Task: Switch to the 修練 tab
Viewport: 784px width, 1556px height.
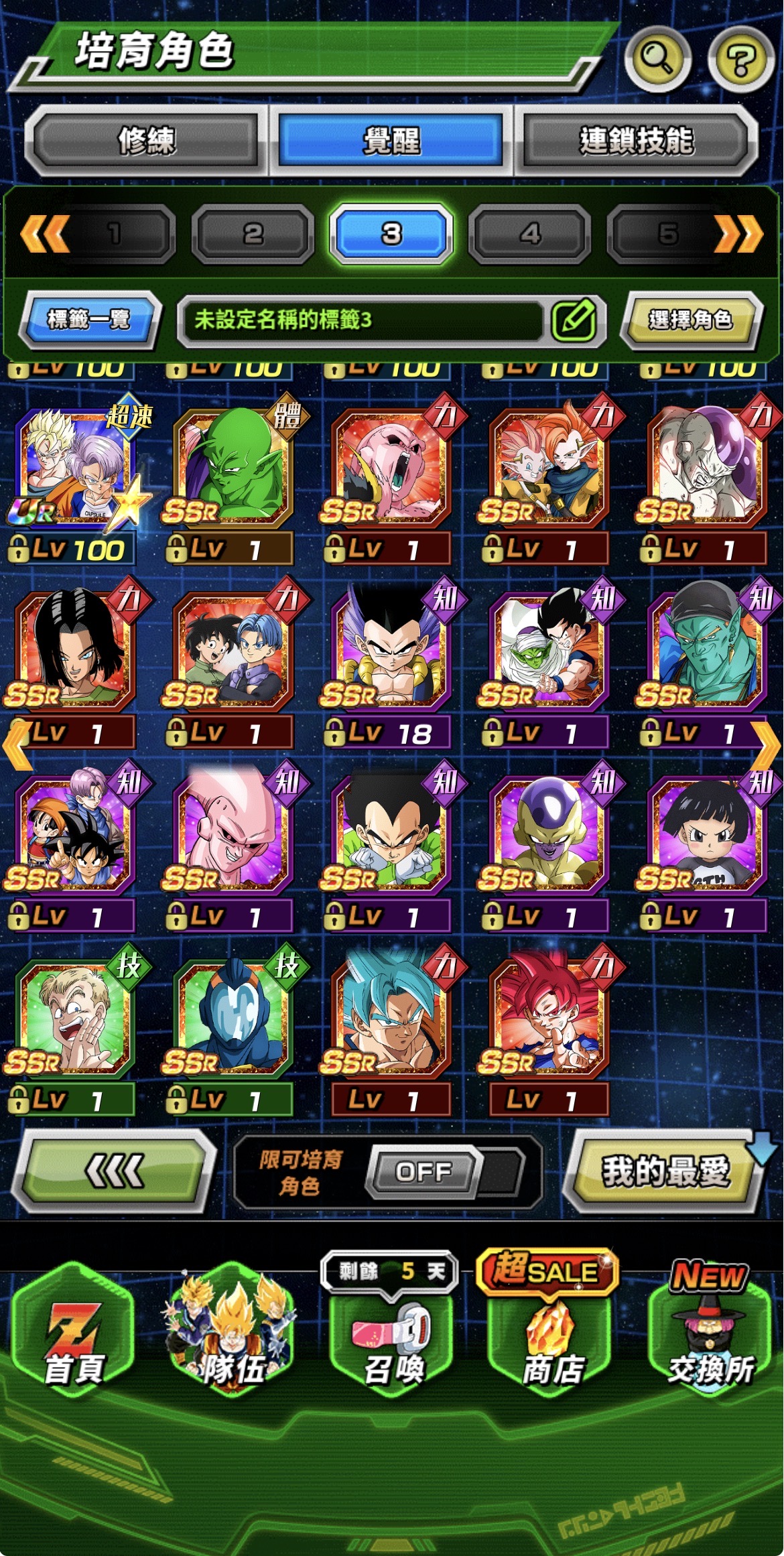Action: pos(147,140)
